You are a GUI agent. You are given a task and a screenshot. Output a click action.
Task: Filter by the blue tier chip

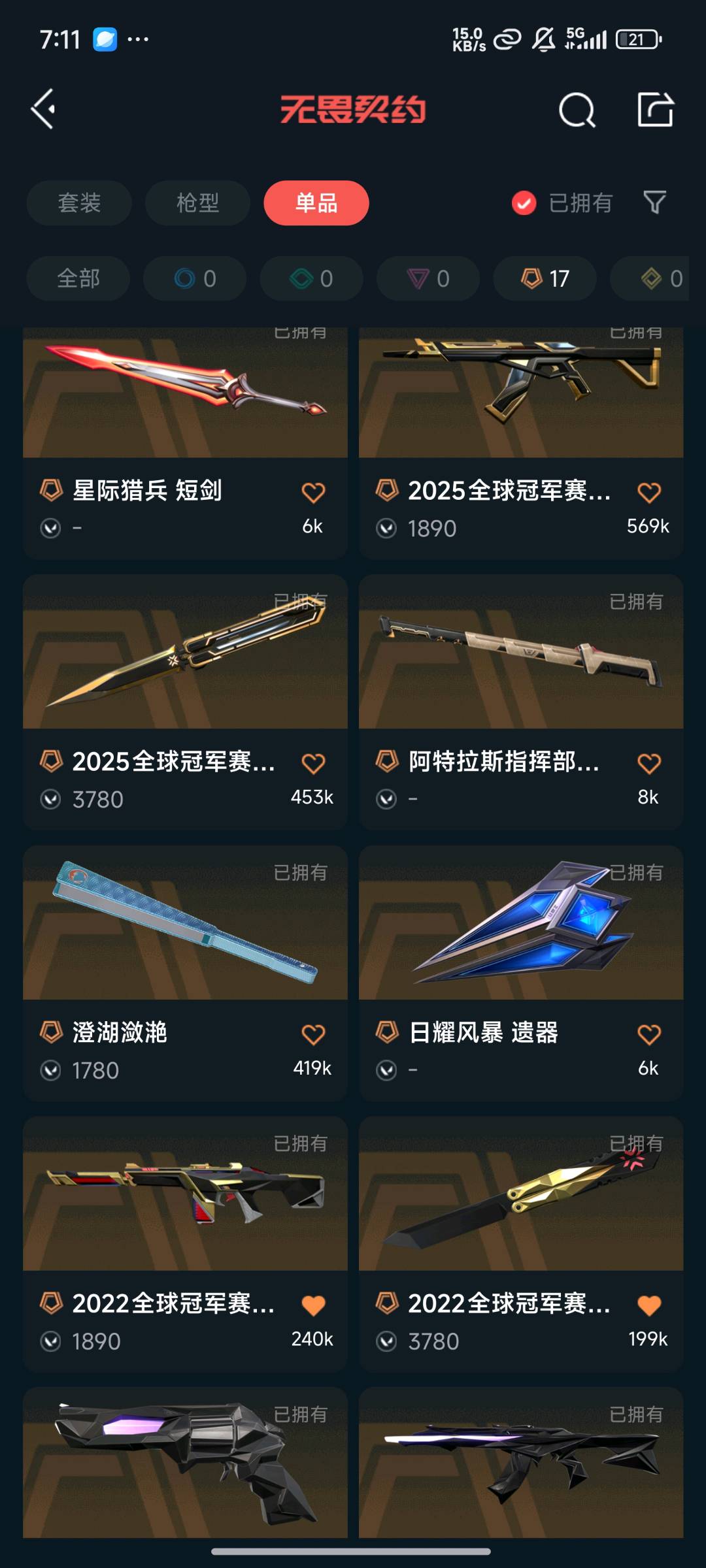tap(195, 279)
